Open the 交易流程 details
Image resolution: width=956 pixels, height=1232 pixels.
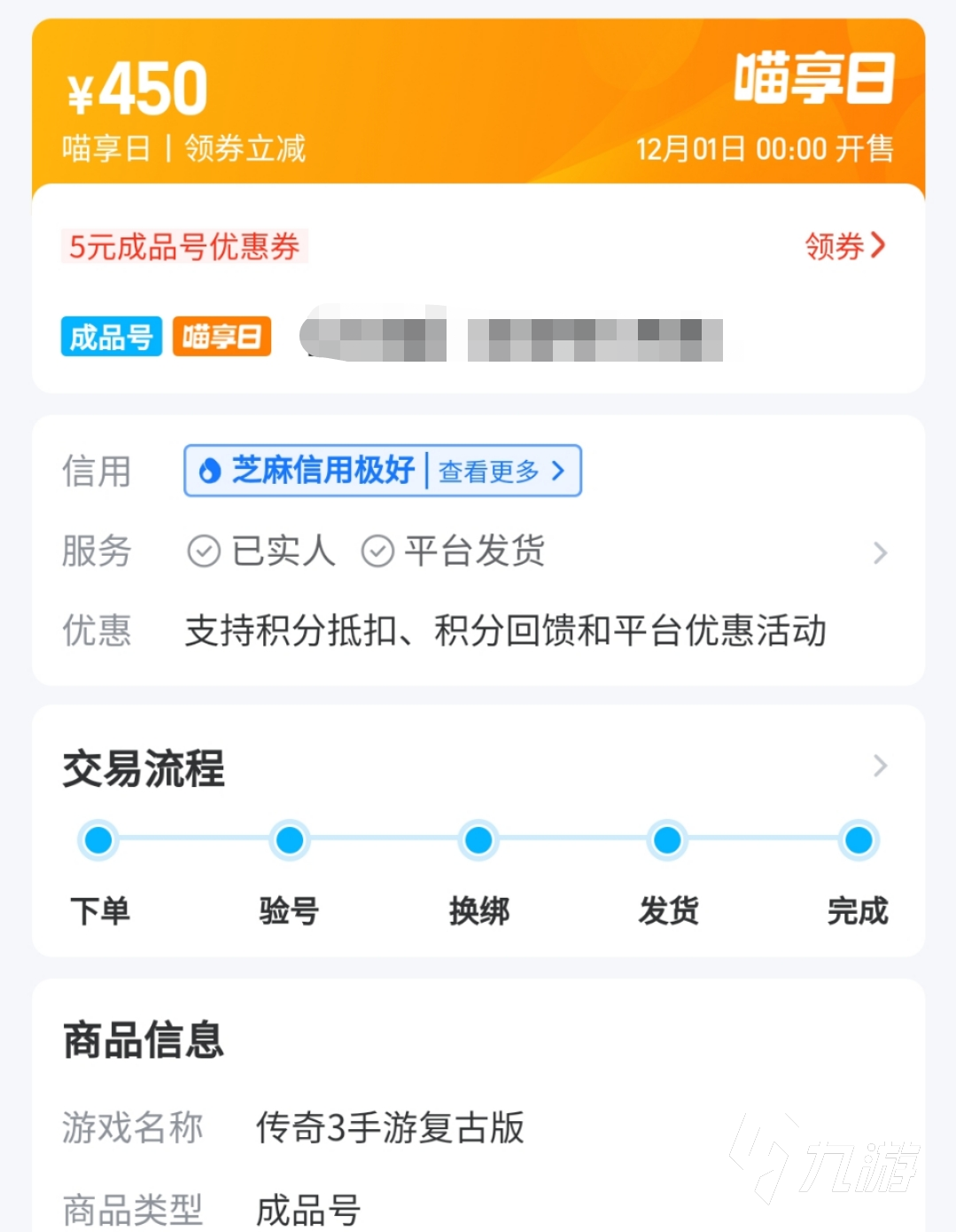point(879,766)
